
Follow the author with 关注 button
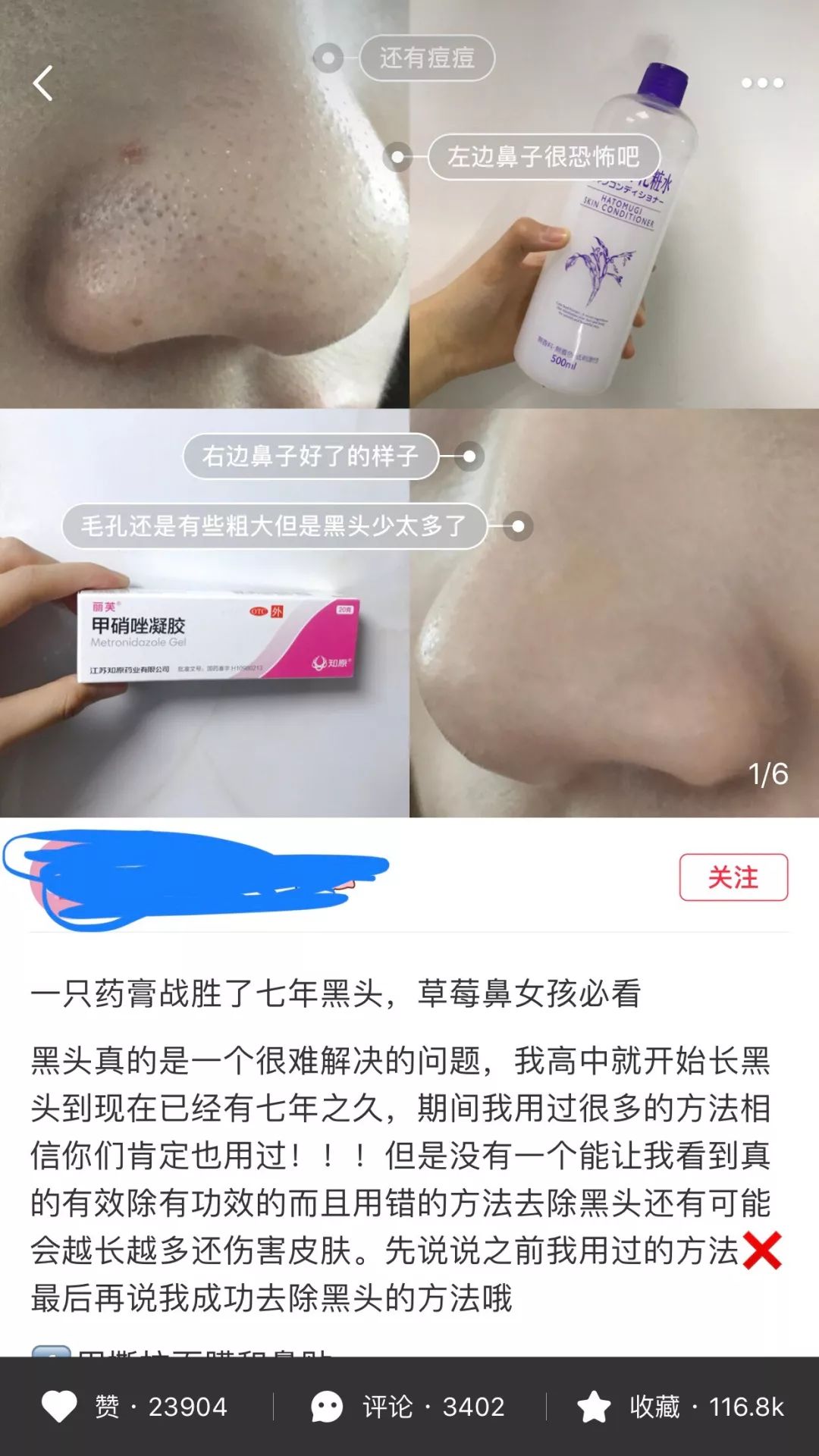[x=733, y=877]
